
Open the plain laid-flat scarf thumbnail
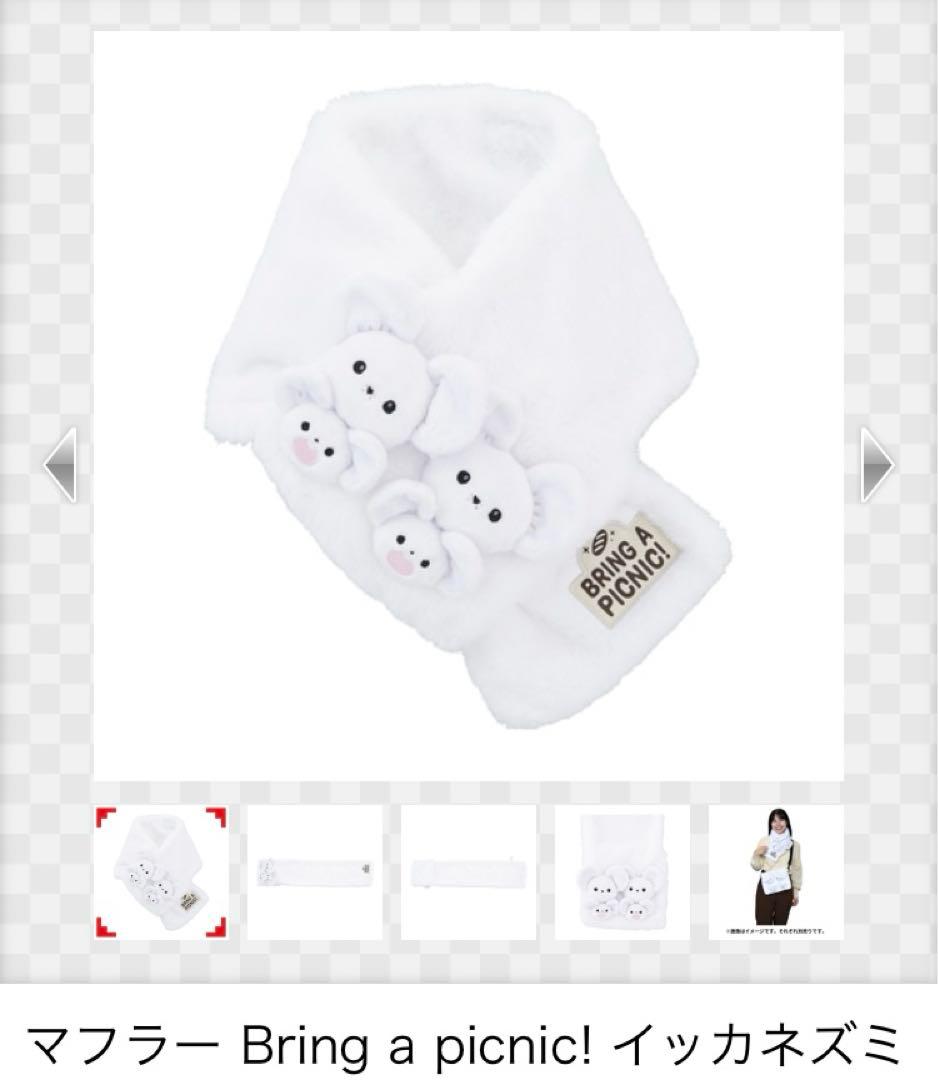pyautogui.click(x=468, y=872)
